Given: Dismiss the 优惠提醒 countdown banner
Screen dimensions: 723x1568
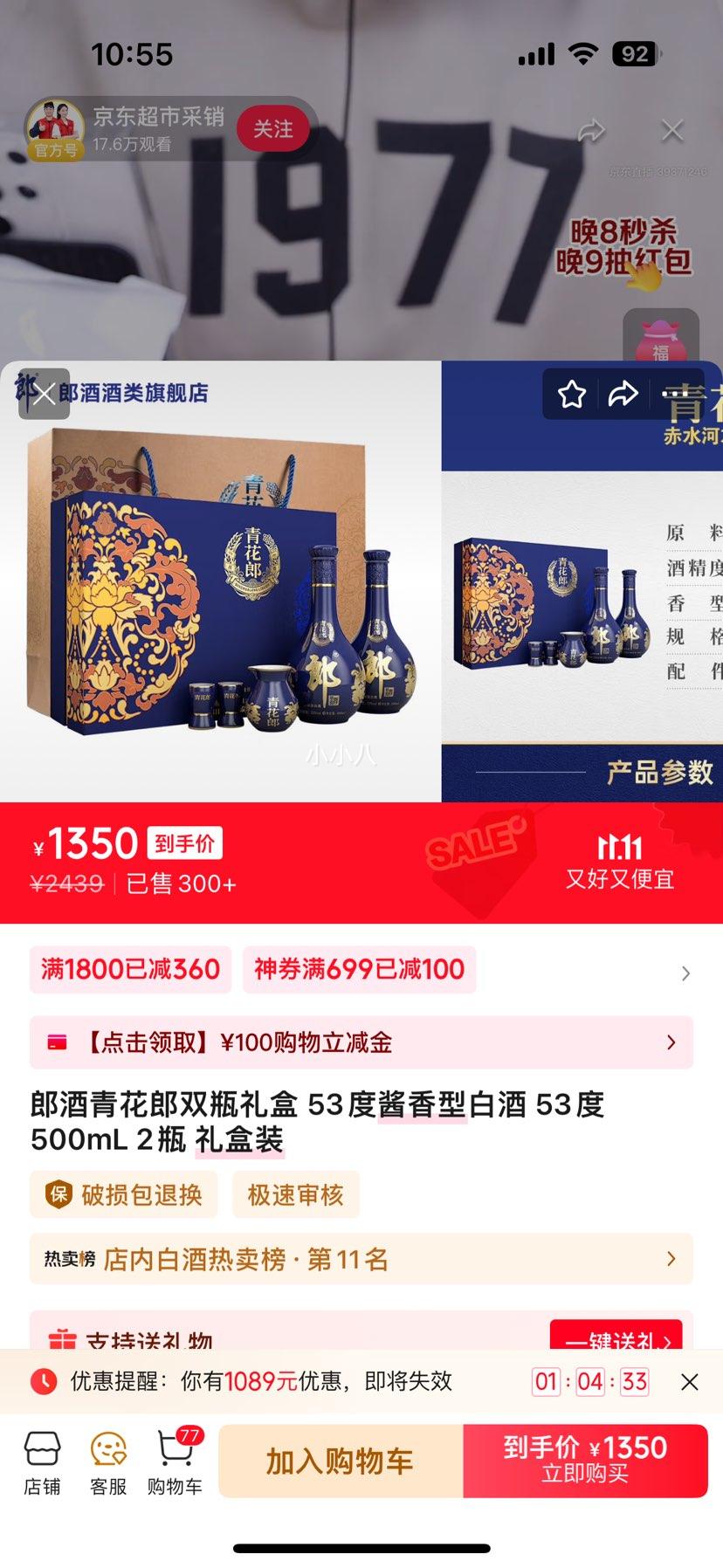Looking at the screenshot, I should pos(689,1381).
